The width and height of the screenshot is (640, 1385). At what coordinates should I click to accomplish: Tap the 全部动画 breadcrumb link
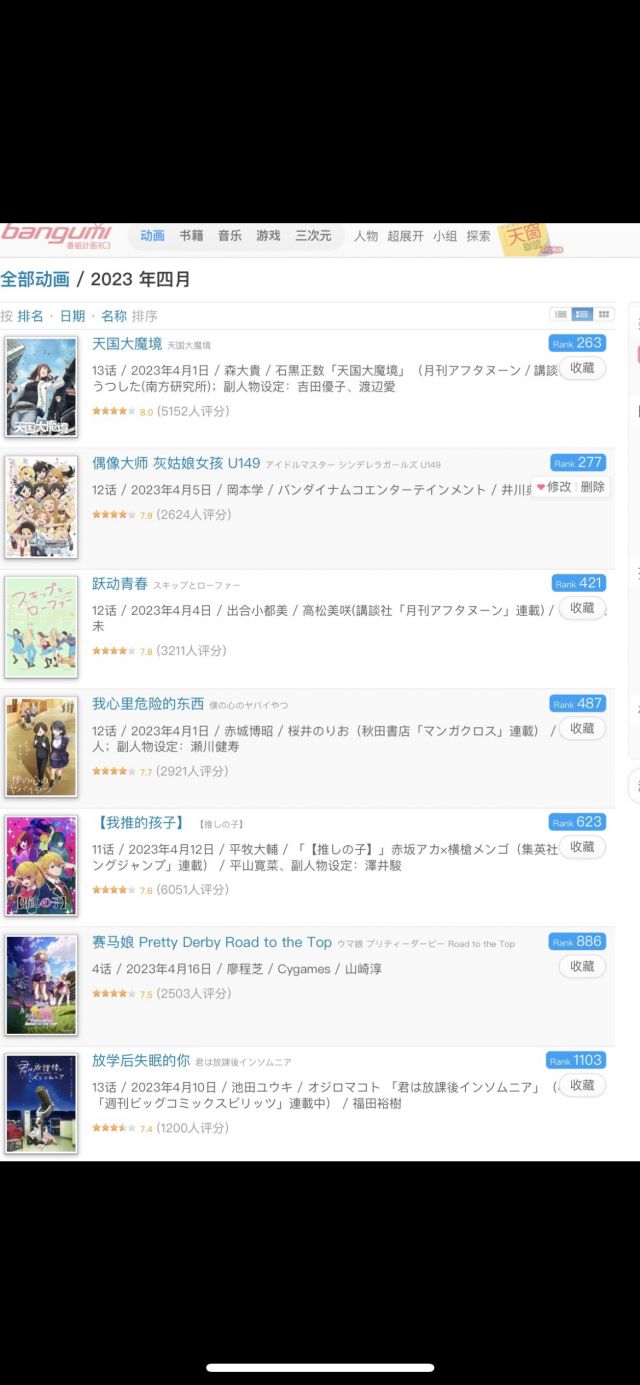point(35,280)
